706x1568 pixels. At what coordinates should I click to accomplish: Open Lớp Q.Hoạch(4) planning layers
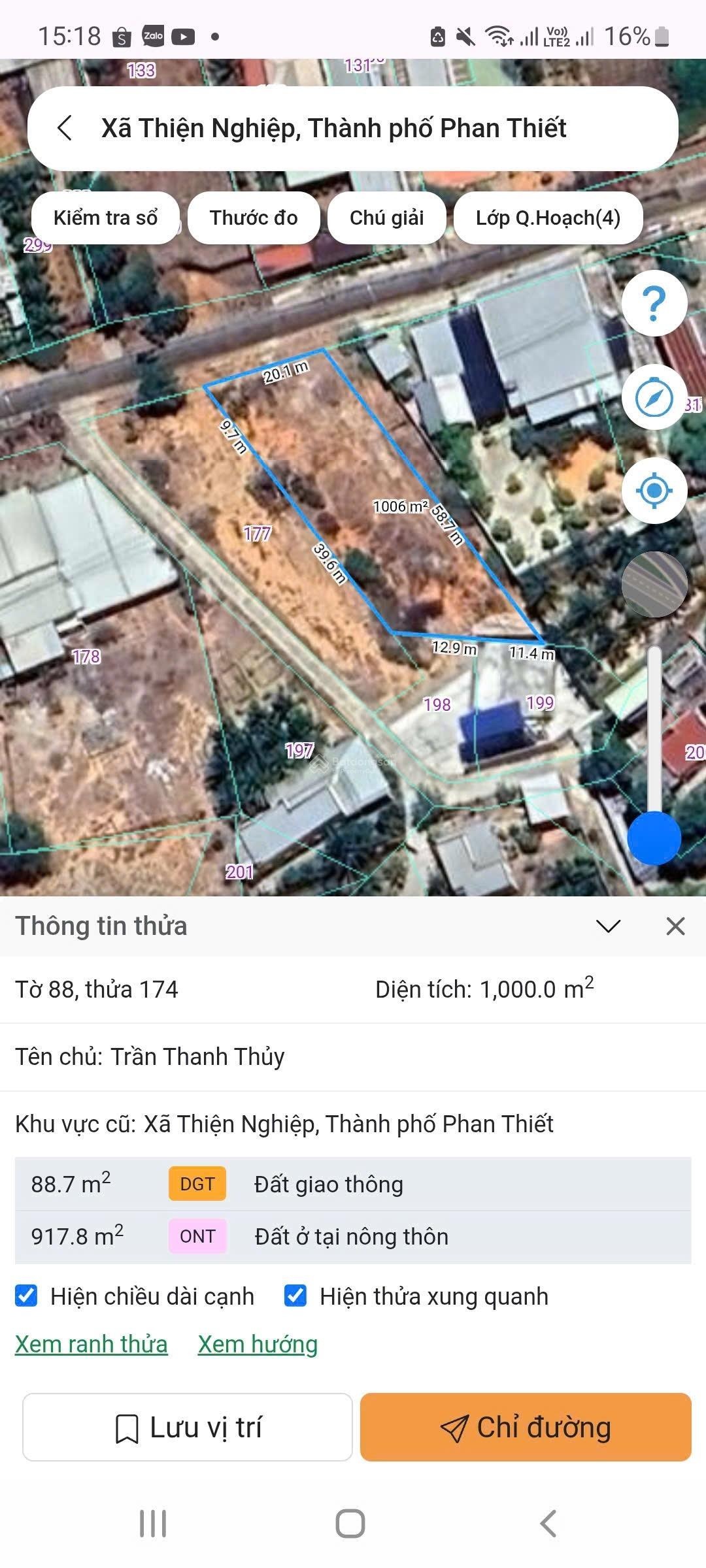coord(549,218)
